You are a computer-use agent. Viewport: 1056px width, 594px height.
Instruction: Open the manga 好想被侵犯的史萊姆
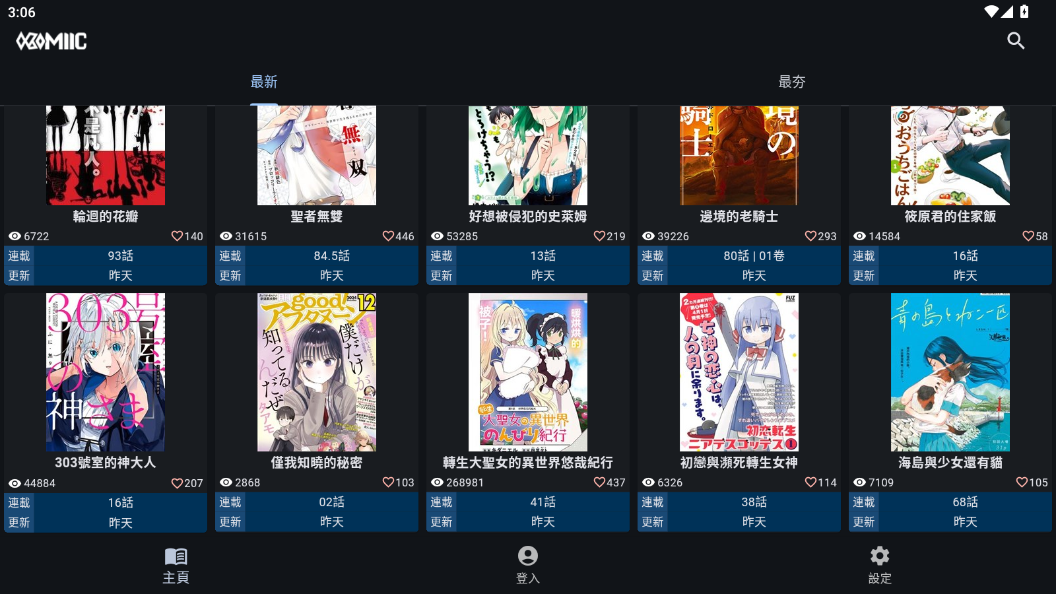[x=528, y=160]
